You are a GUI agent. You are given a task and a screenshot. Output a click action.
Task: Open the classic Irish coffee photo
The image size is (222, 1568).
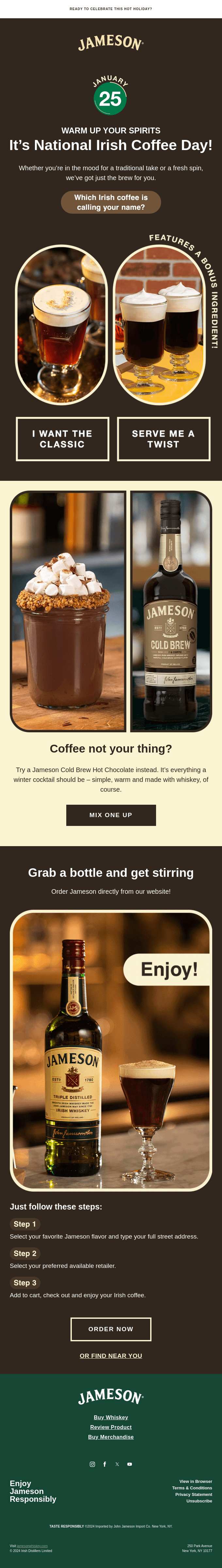[61, 324]
